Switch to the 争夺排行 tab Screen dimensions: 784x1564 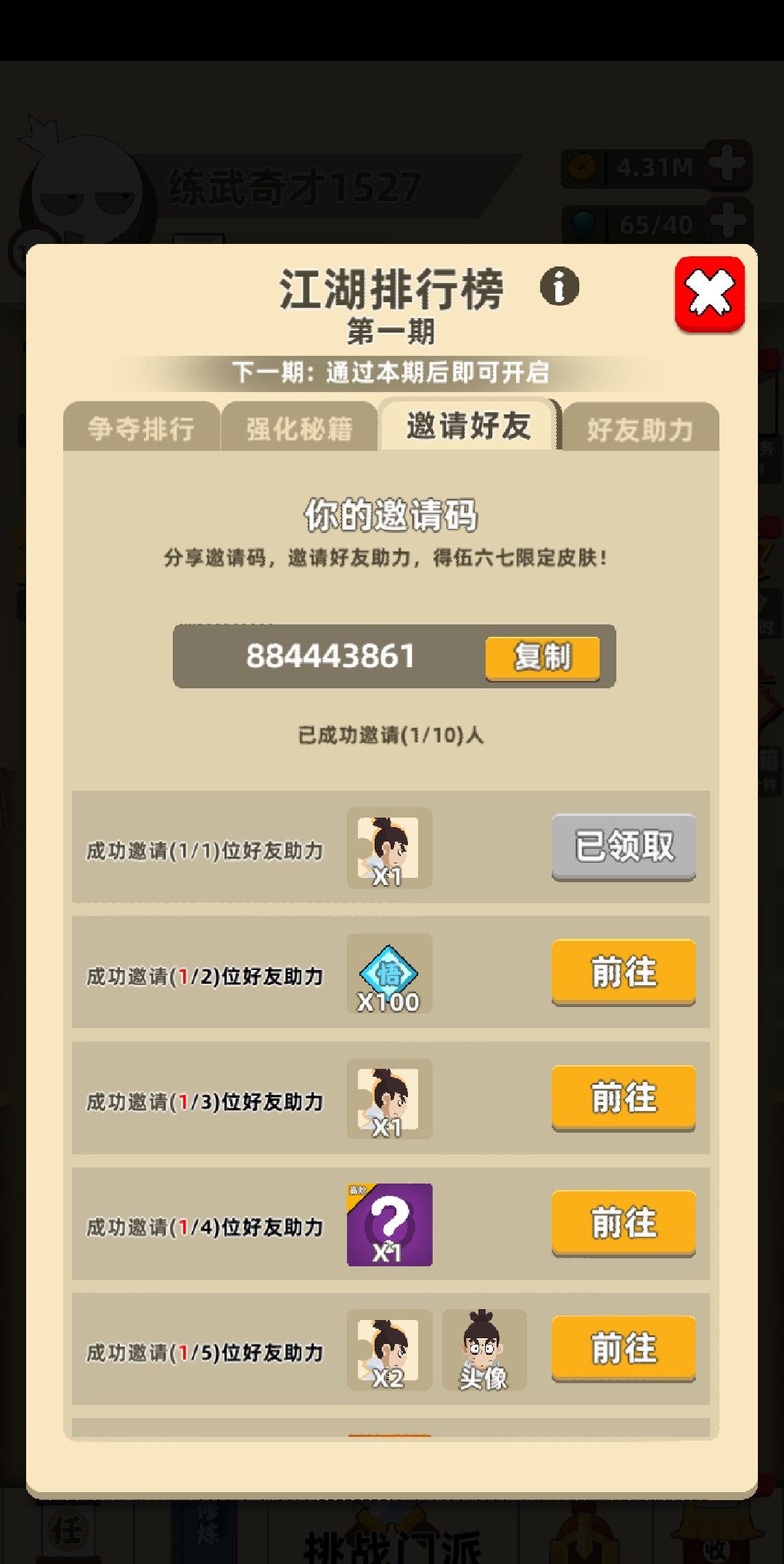(142, 428)
